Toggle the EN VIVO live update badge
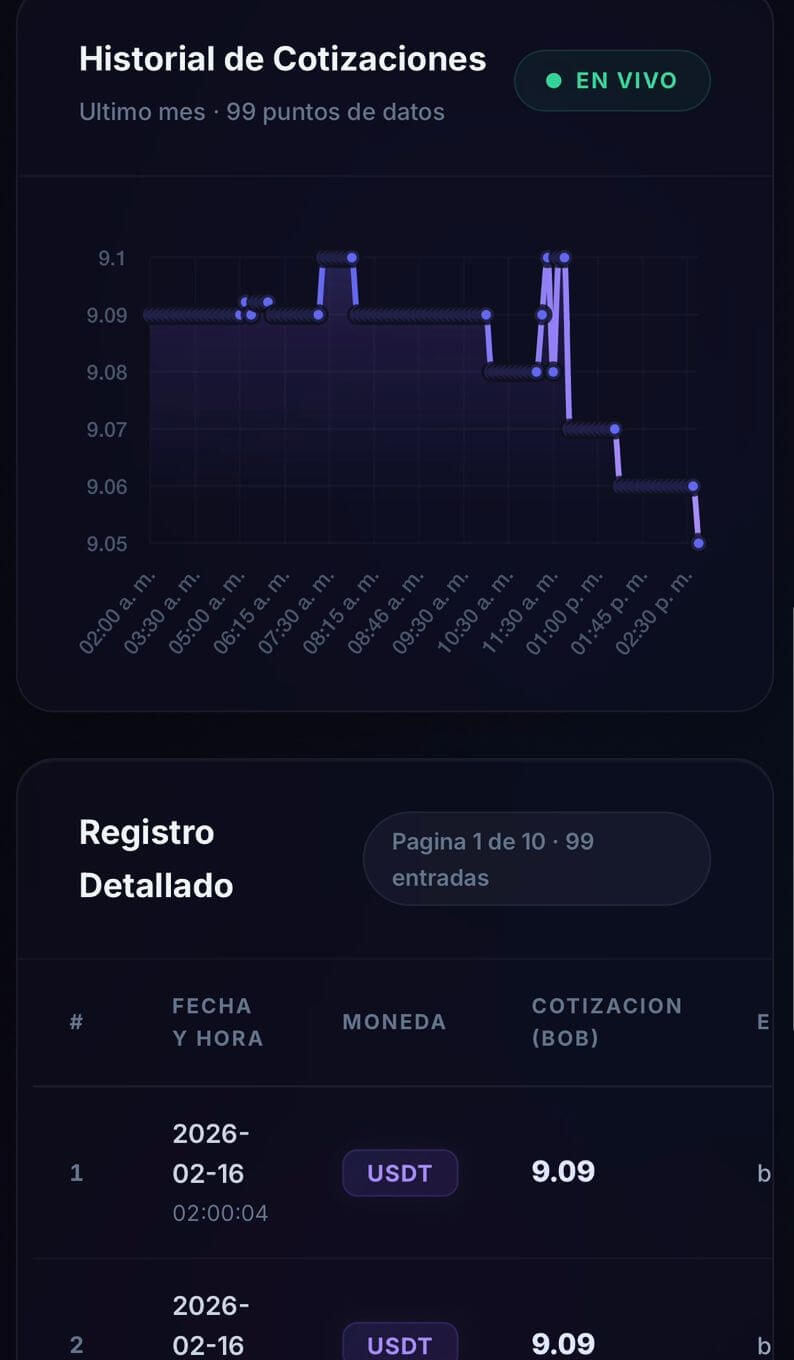 612,80
